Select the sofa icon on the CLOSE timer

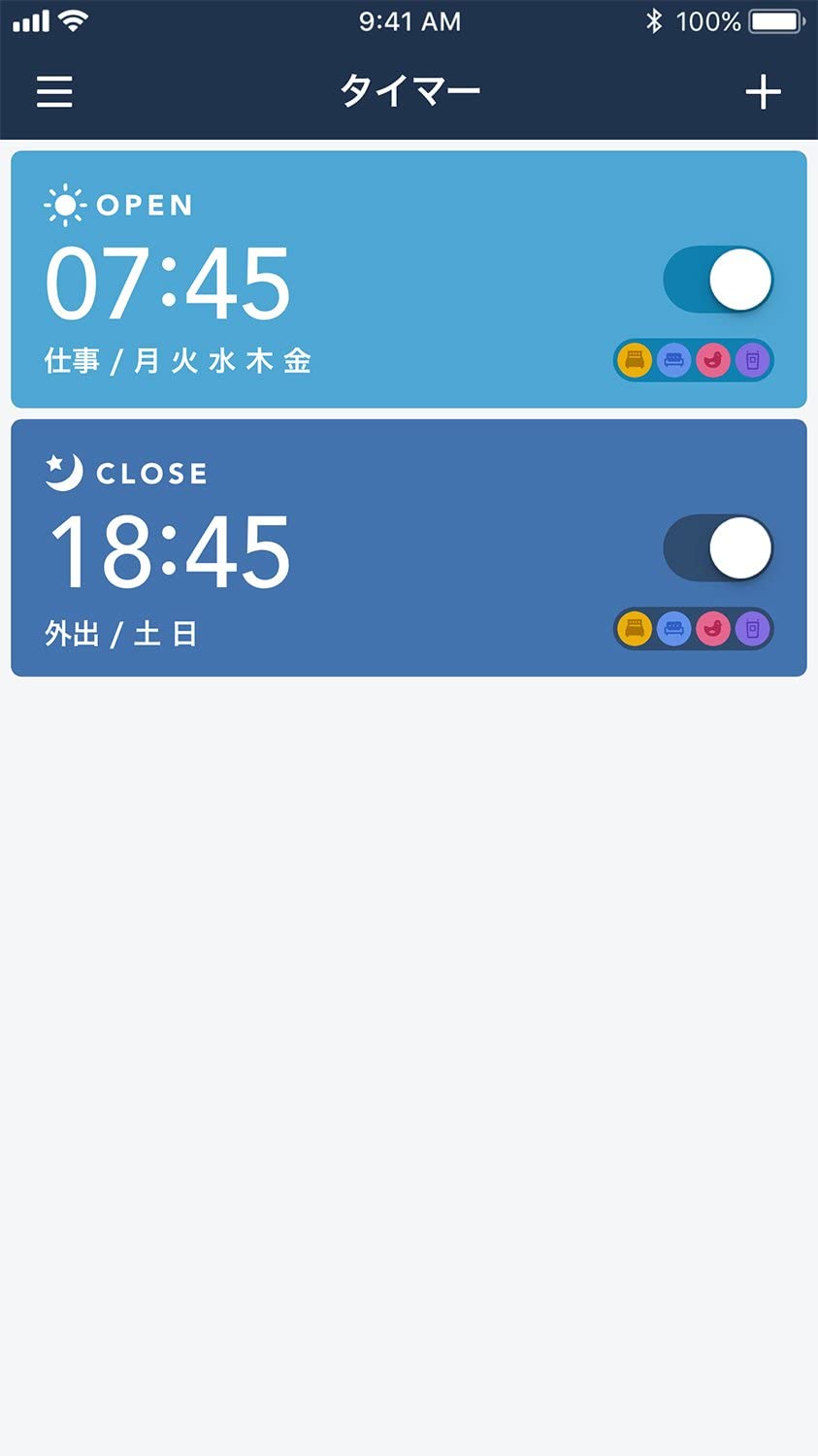click(x=673, y=629)
